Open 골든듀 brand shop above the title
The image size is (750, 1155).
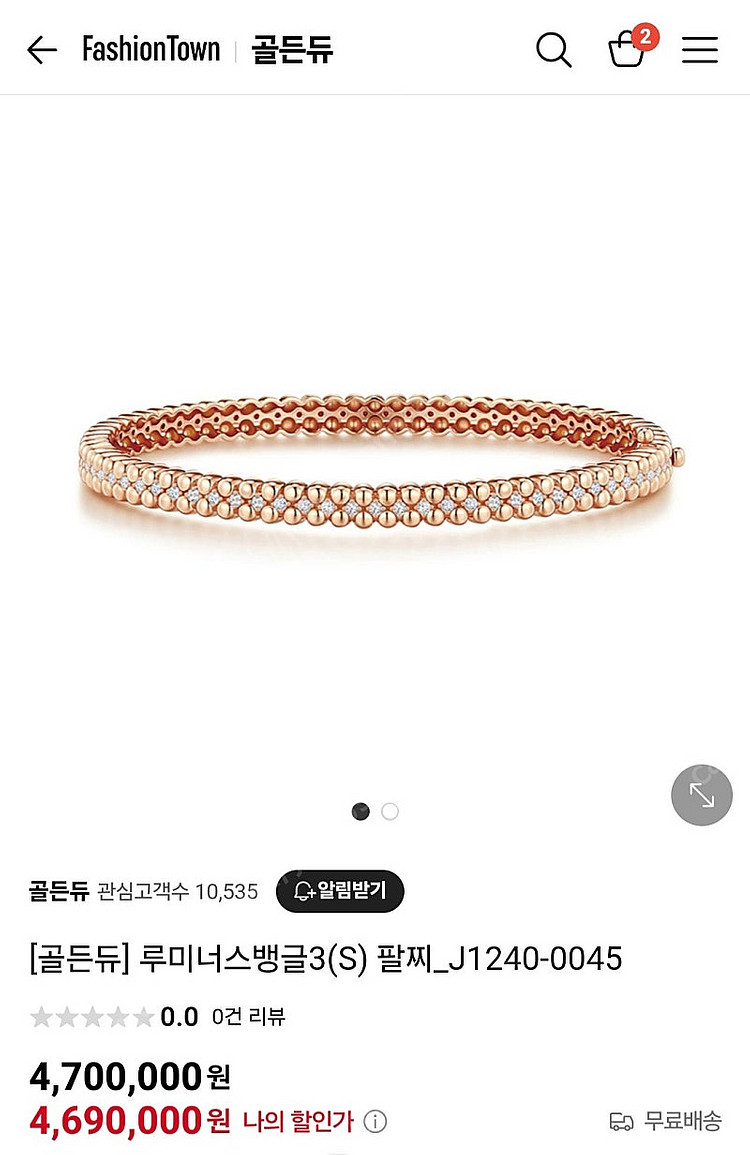(x=60, y=890)
